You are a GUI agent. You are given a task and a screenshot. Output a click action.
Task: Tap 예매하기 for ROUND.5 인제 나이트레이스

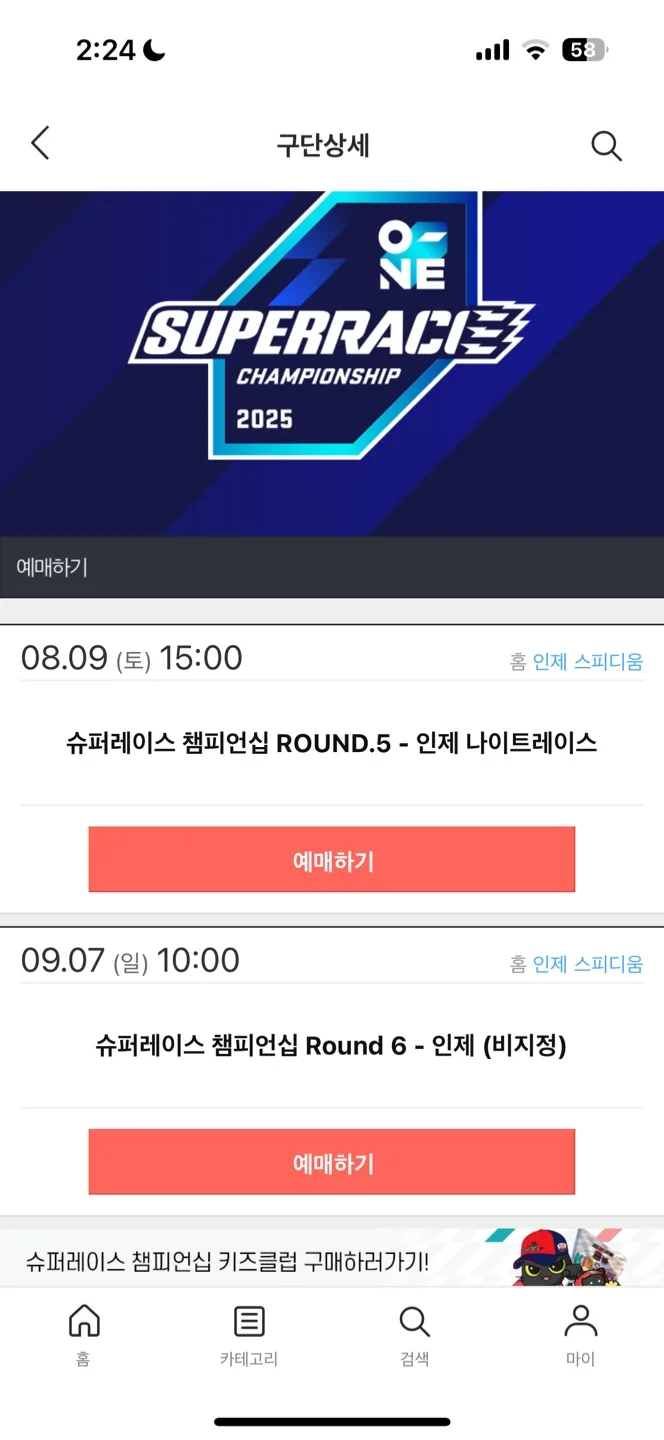click(332, 860)
